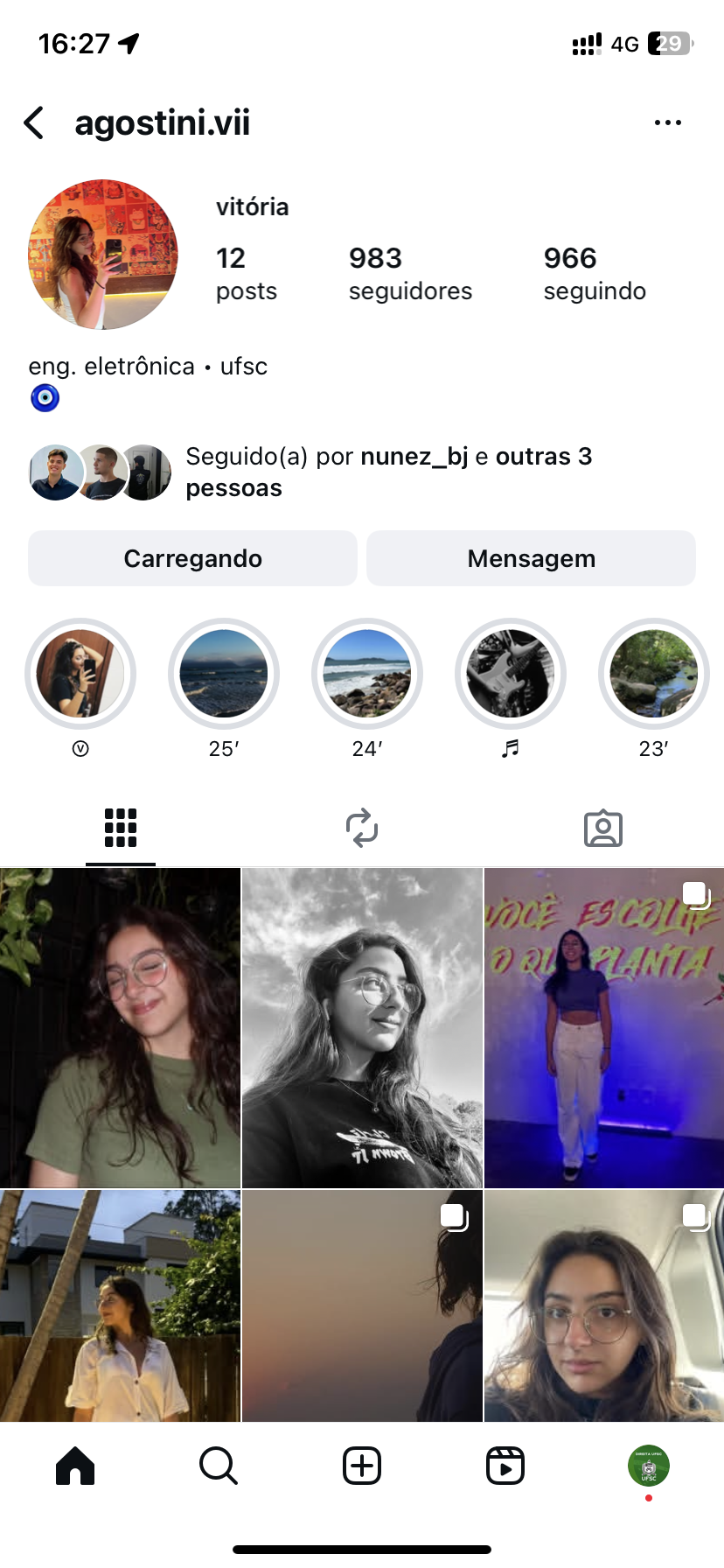Open the 24' story highlight
The image size is (724, 1568).
pos(367,674)
